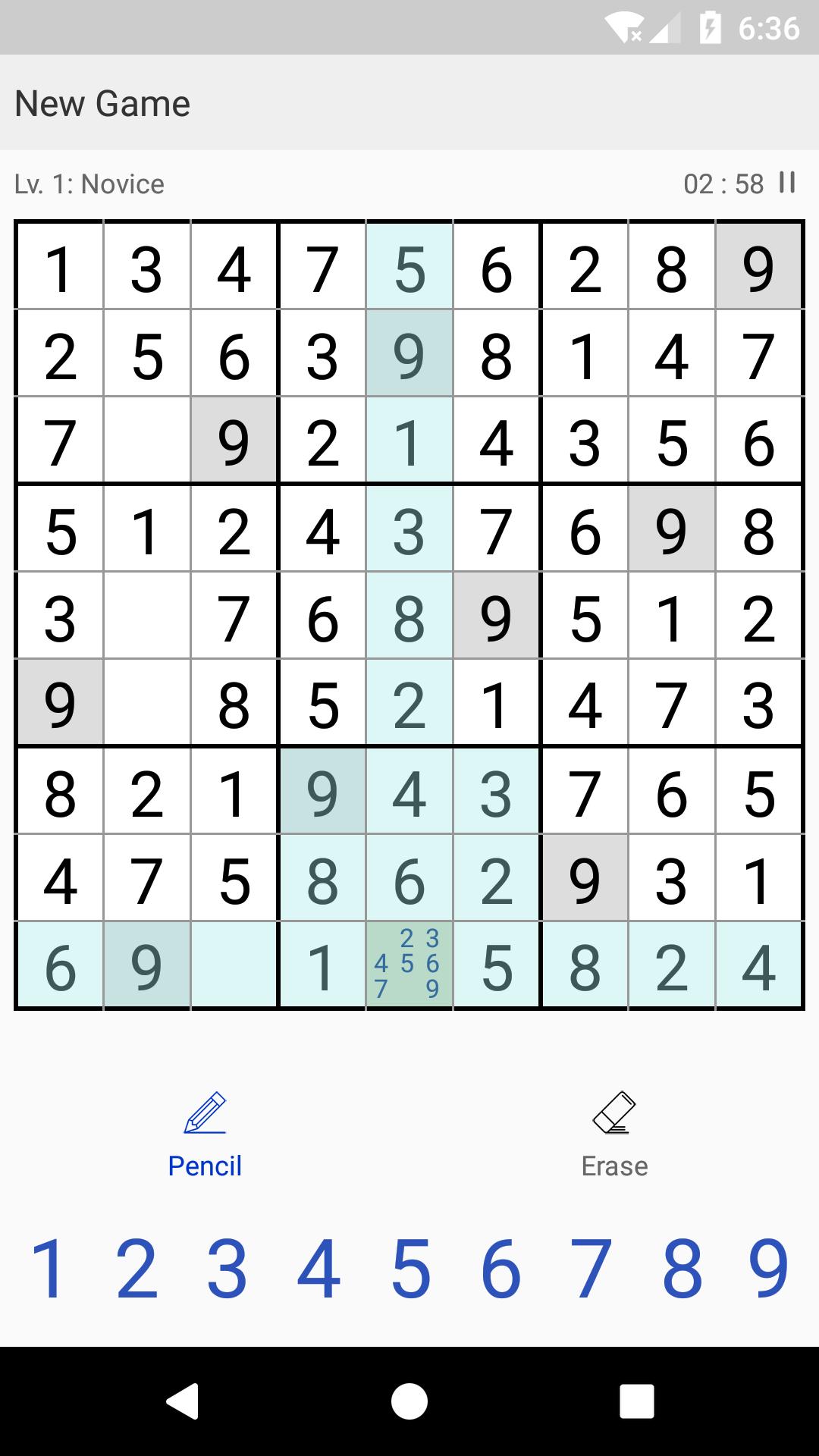819x1456 pixels.
Task: Enter number 9 from the keypad
Action: click(x=769, y=1268)
